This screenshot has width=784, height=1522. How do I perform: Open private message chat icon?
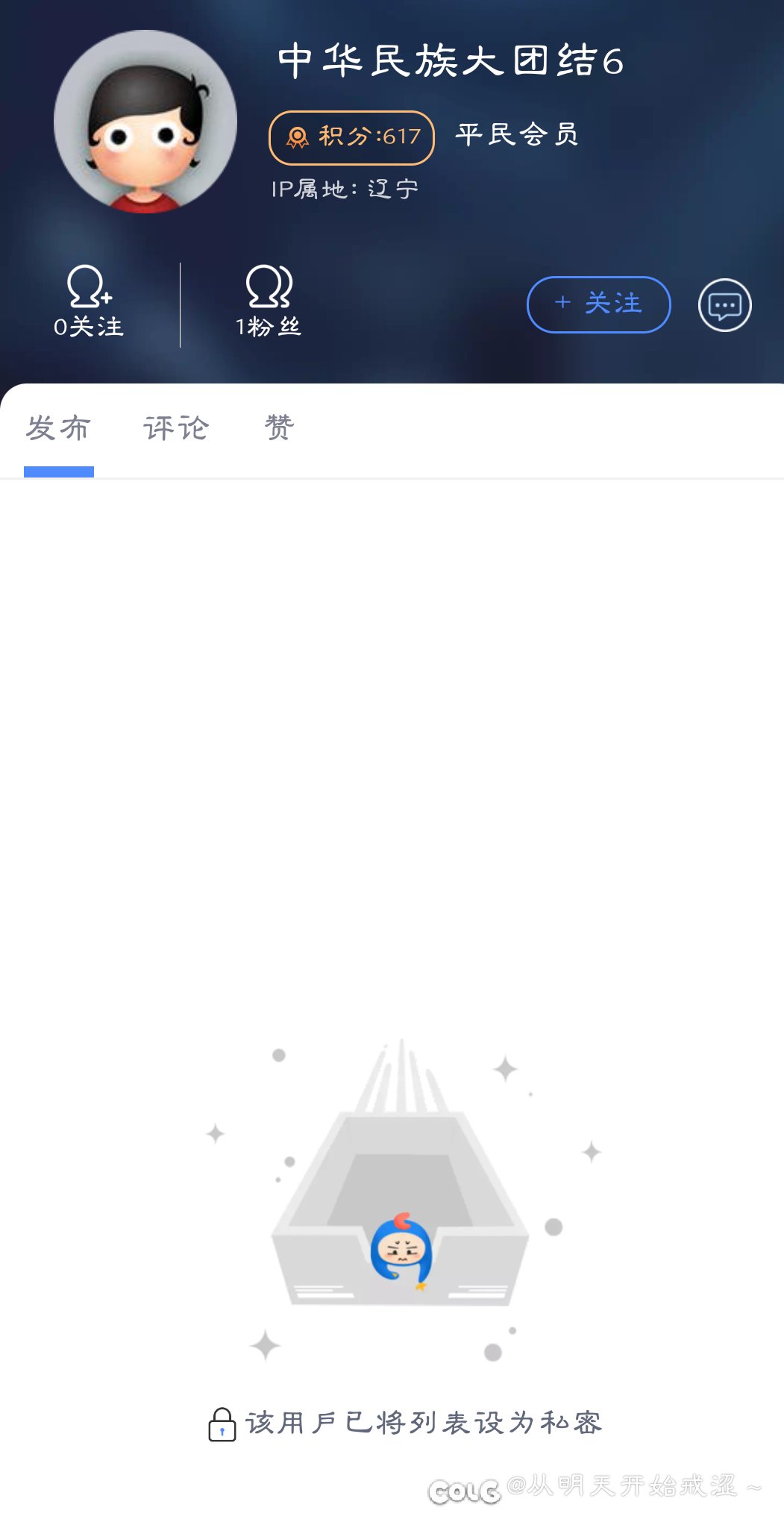(x=724, y=305)
